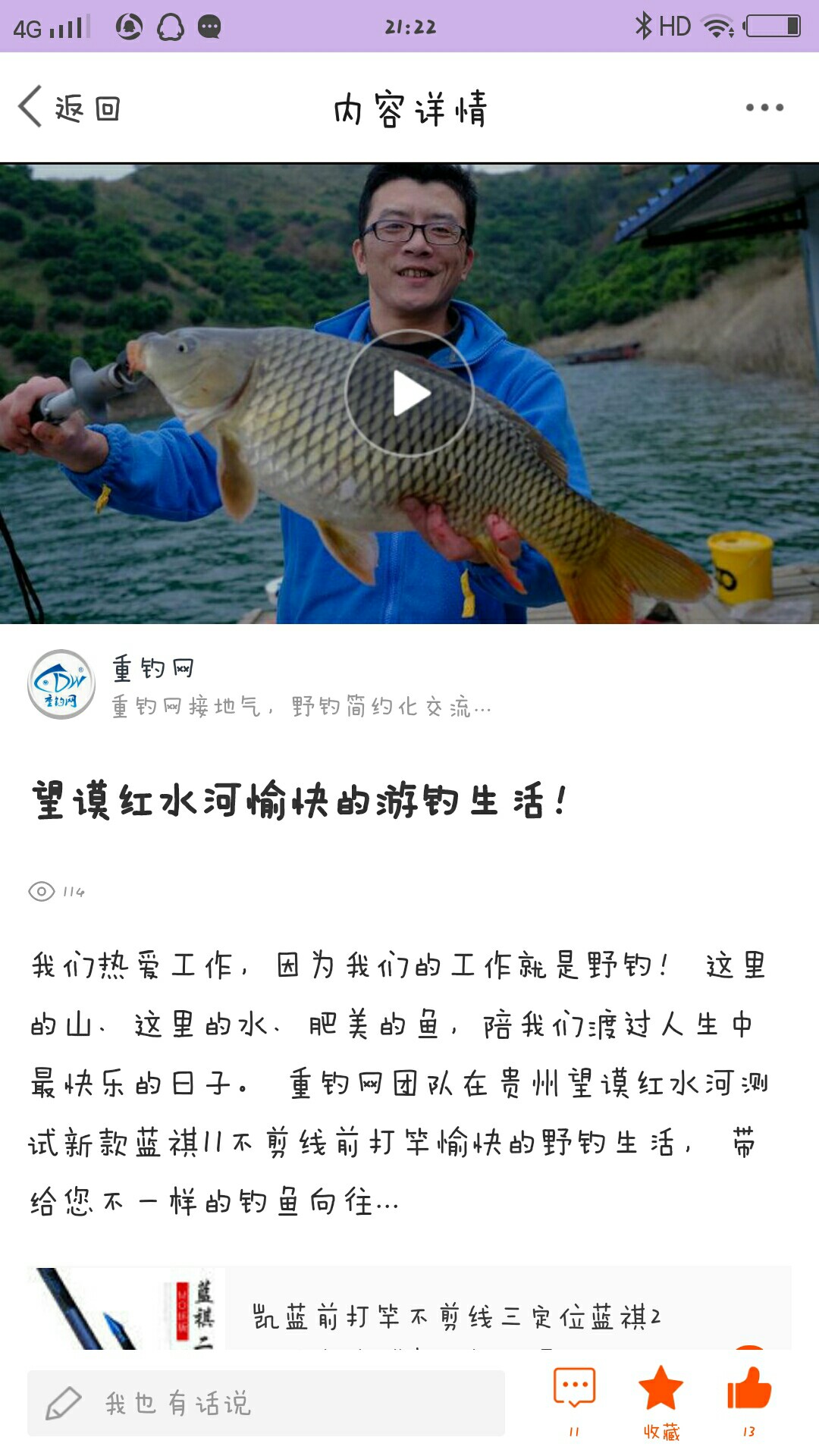Open the three-dot overflow menu
This screenshot has height=1456, width=819.
pos(764,108)
